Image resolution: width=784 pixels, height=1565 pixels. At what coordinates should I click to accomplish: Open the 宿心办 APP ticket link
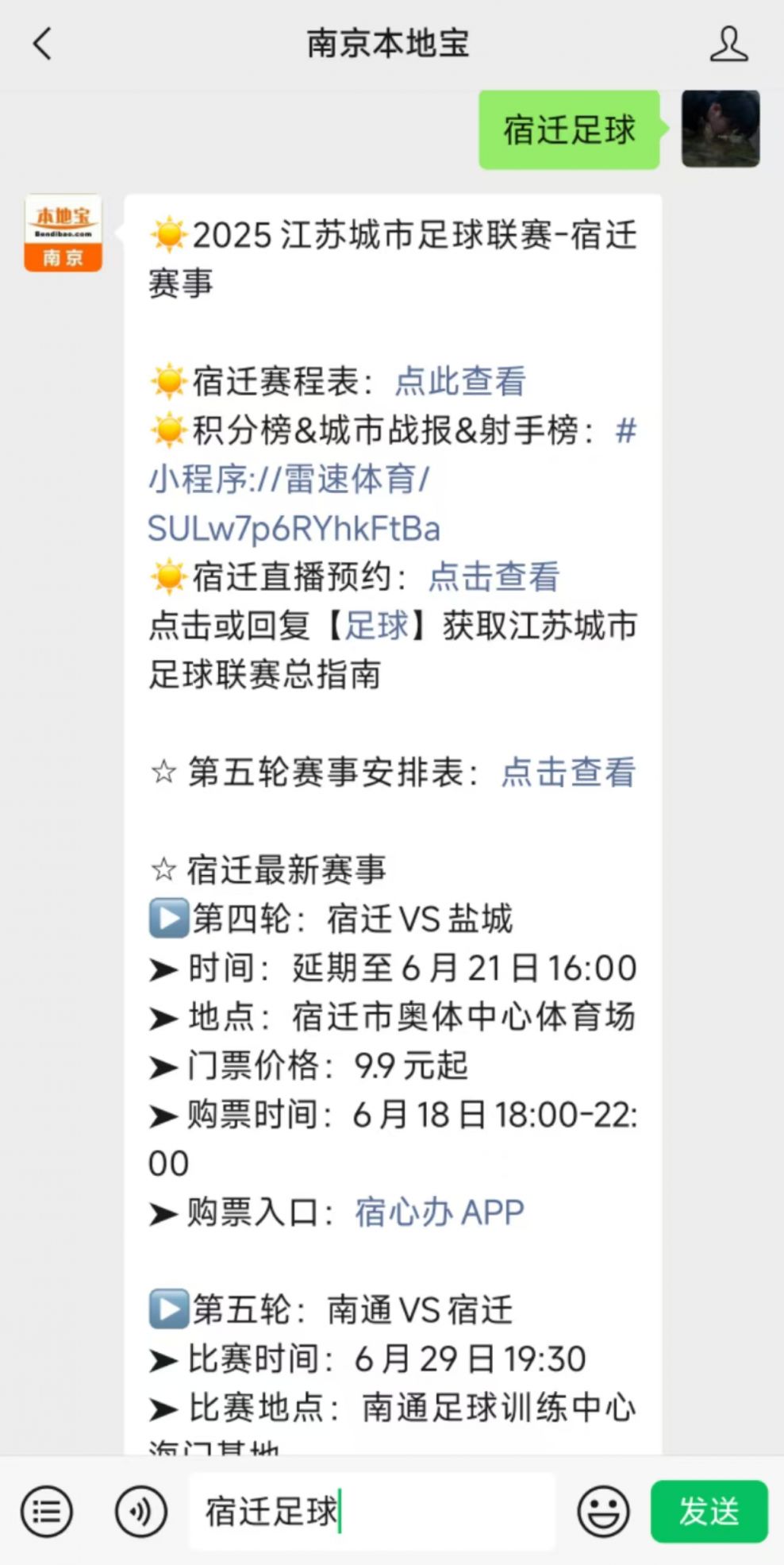[x=439, y=1212]
